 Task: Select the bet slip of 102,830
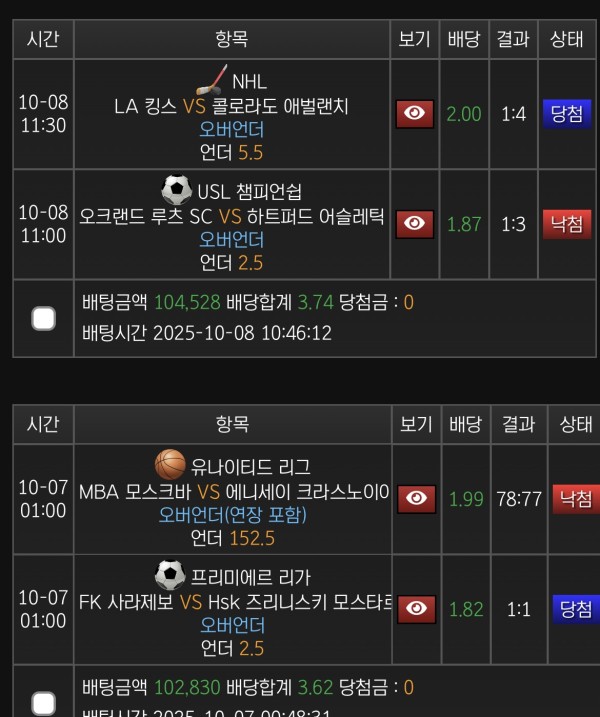pyautogui.click(x=43, y=701)
